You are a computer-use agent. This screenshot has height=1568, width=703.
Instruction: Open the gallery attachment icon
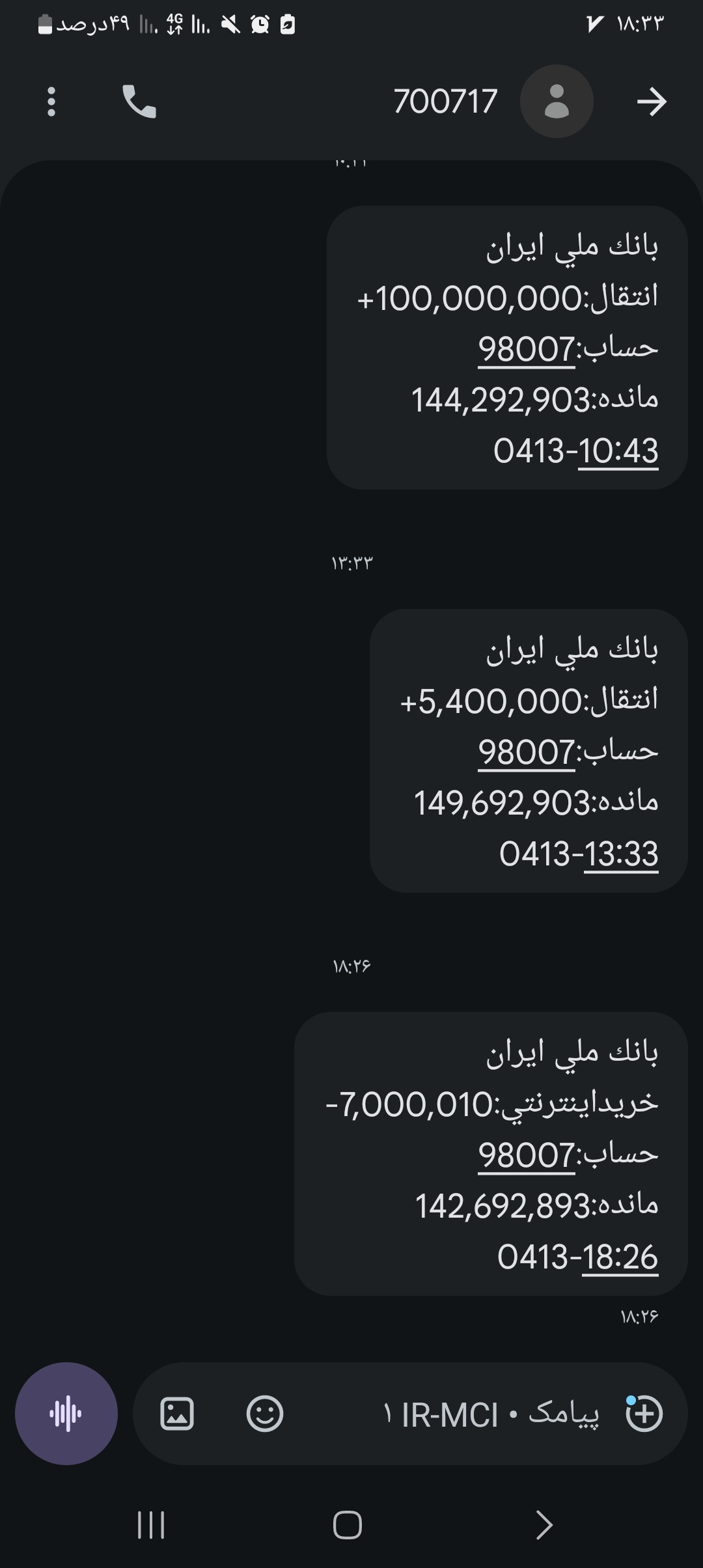177,1414
